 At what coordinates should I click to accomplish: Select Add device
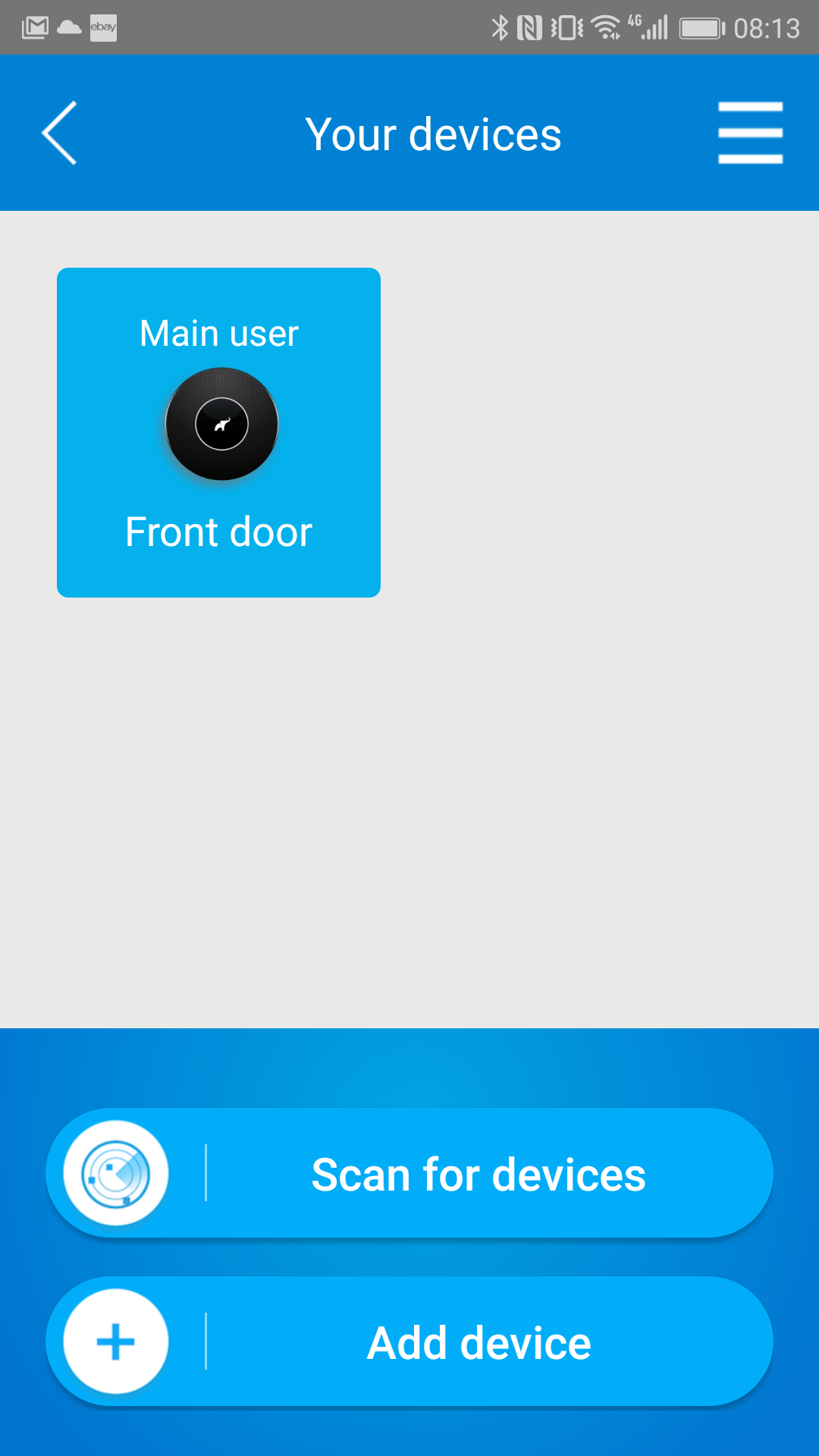pos(409,1341)
